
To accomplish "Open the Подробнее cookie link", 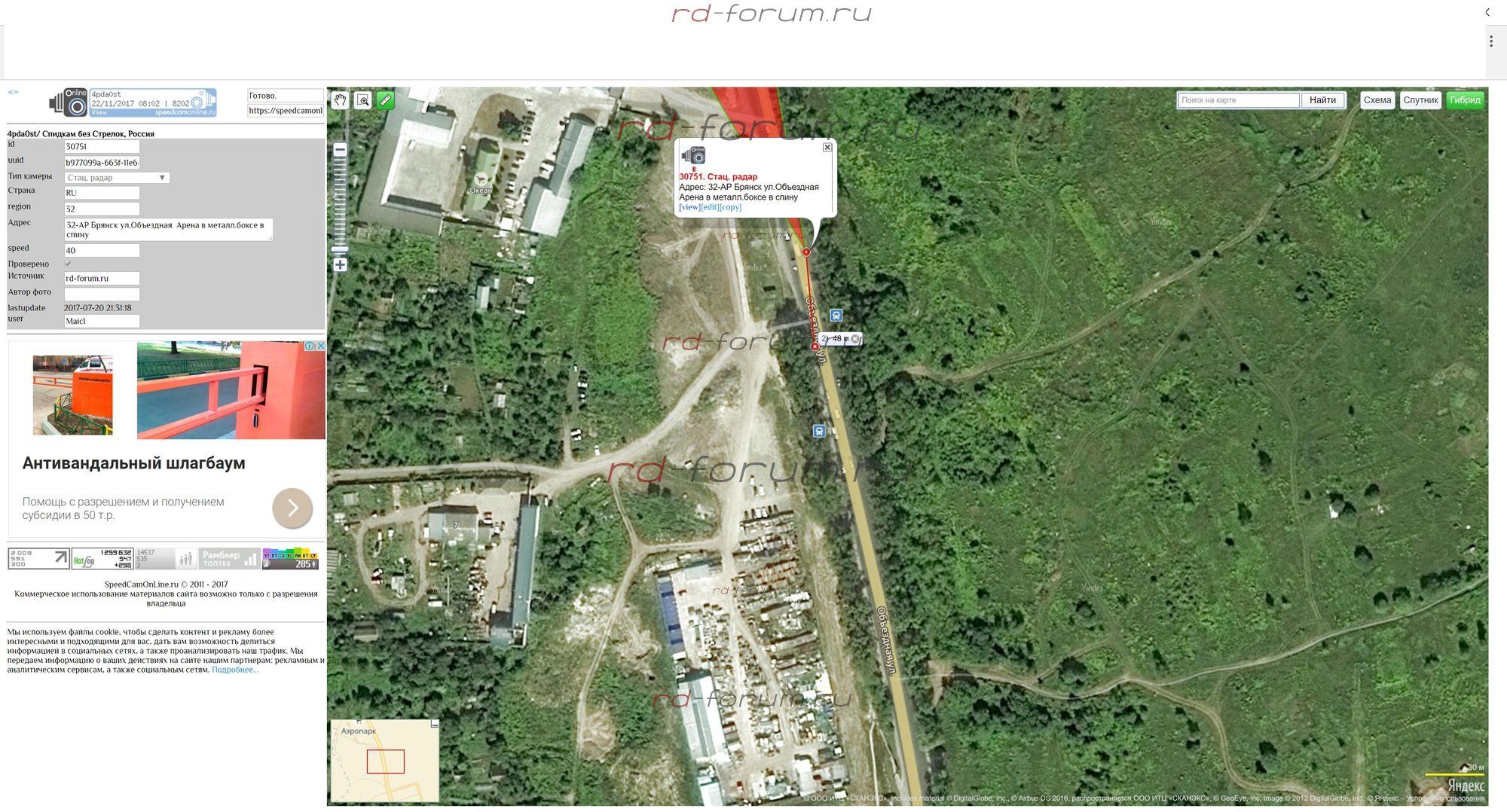I will (x=234, y=670).
